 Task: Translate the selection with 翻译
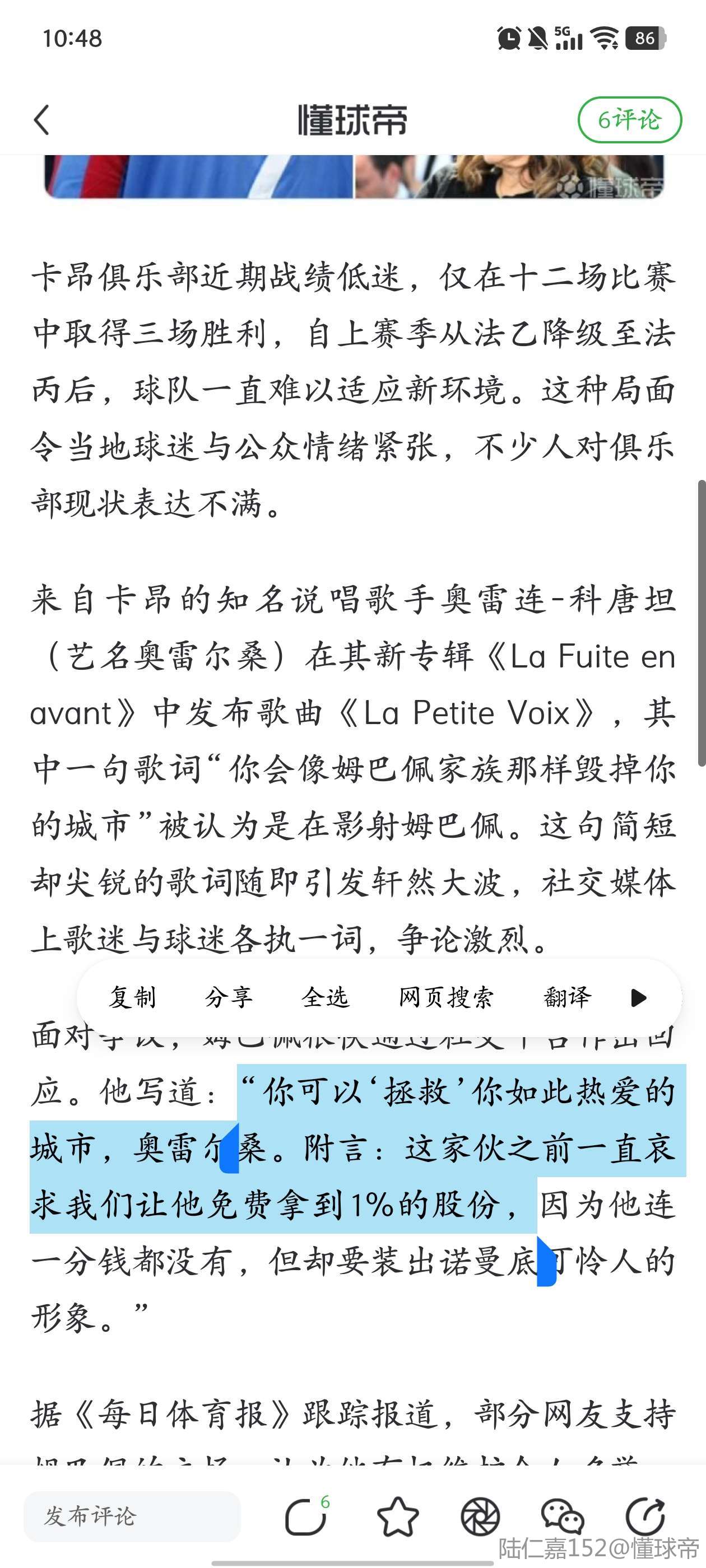pos(567,998)
